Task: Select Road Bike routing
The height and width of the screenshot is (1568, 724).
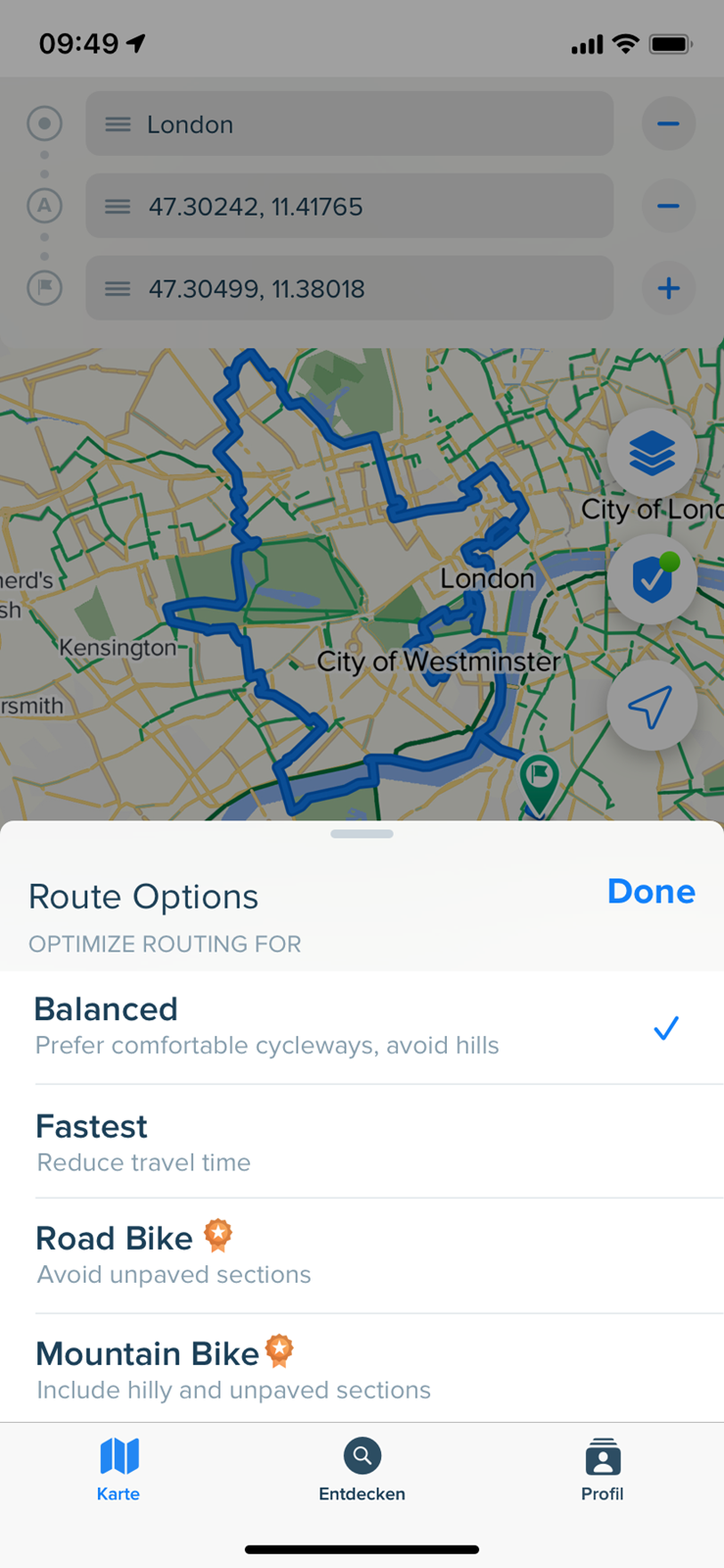Action: pos(362,1255)
